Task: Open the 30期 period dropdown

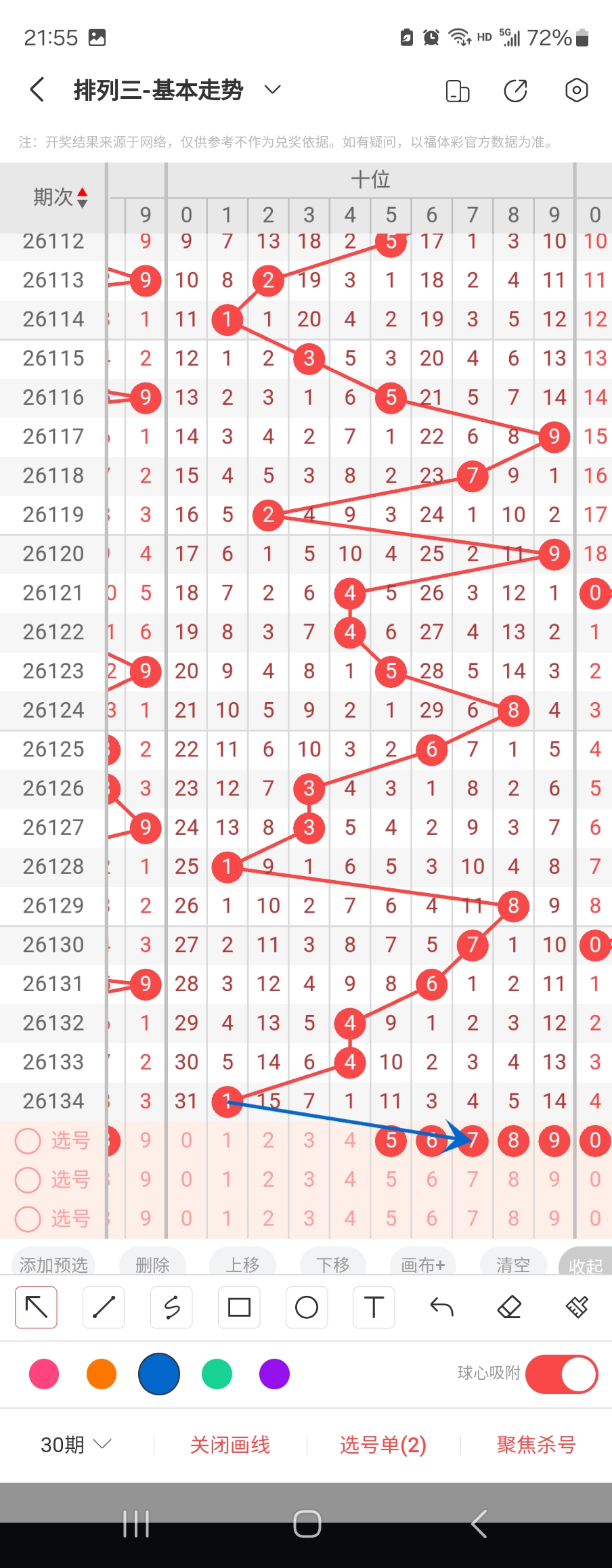Action: coord(76,1445)
